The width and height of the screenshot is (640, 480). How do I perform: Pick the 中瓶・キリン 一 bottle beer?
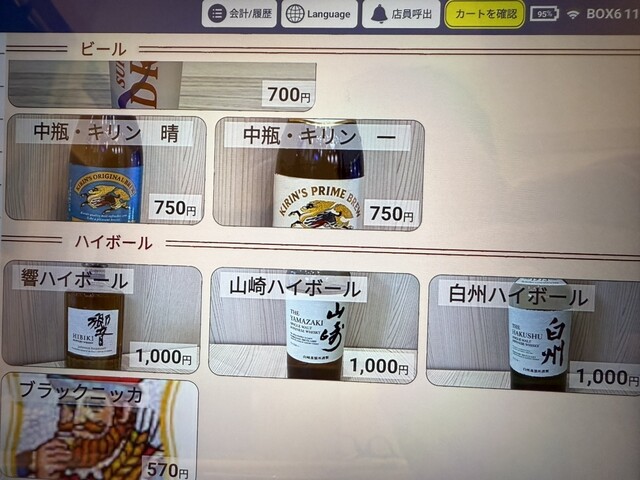(319, 174)
